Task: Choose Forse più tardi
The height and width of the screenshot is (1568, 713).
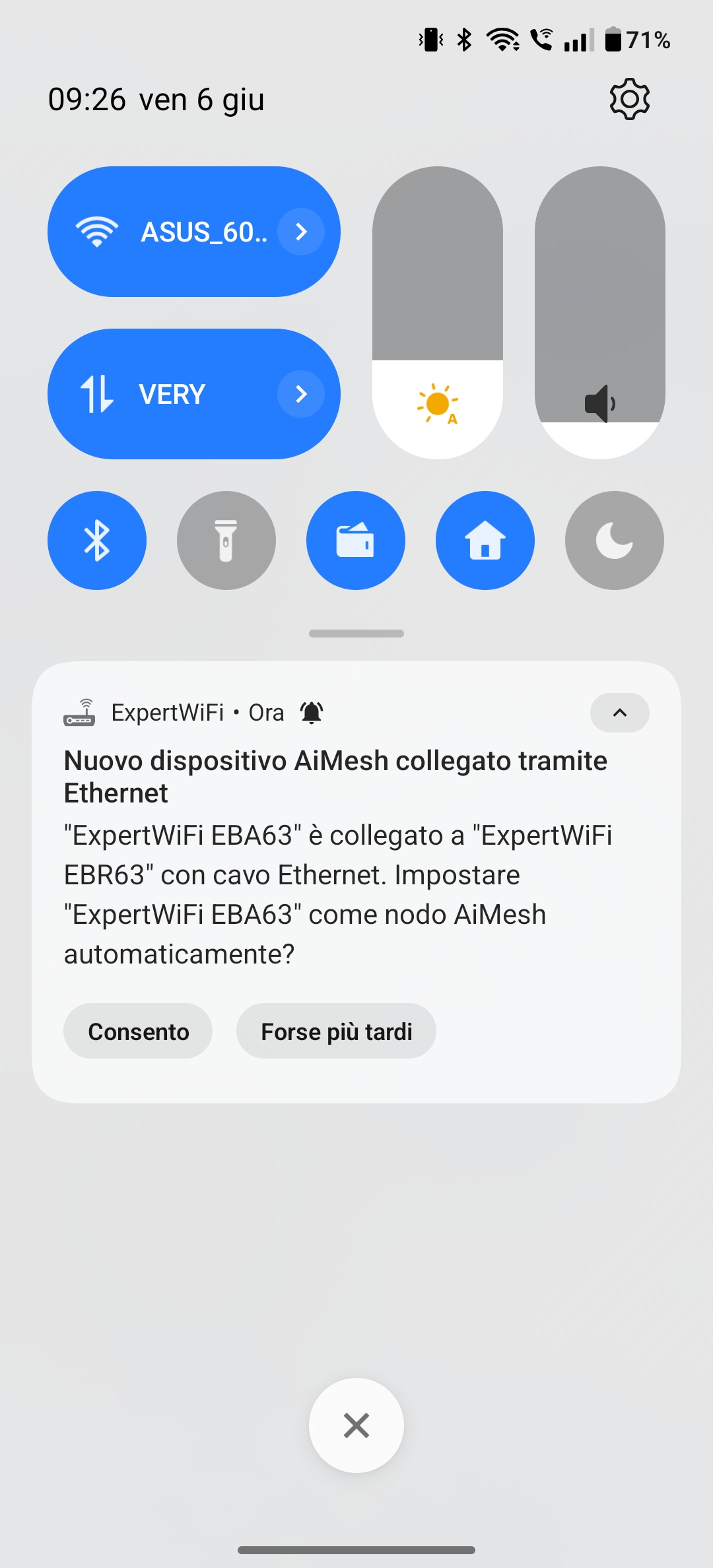Action: tap(336, 1031)
